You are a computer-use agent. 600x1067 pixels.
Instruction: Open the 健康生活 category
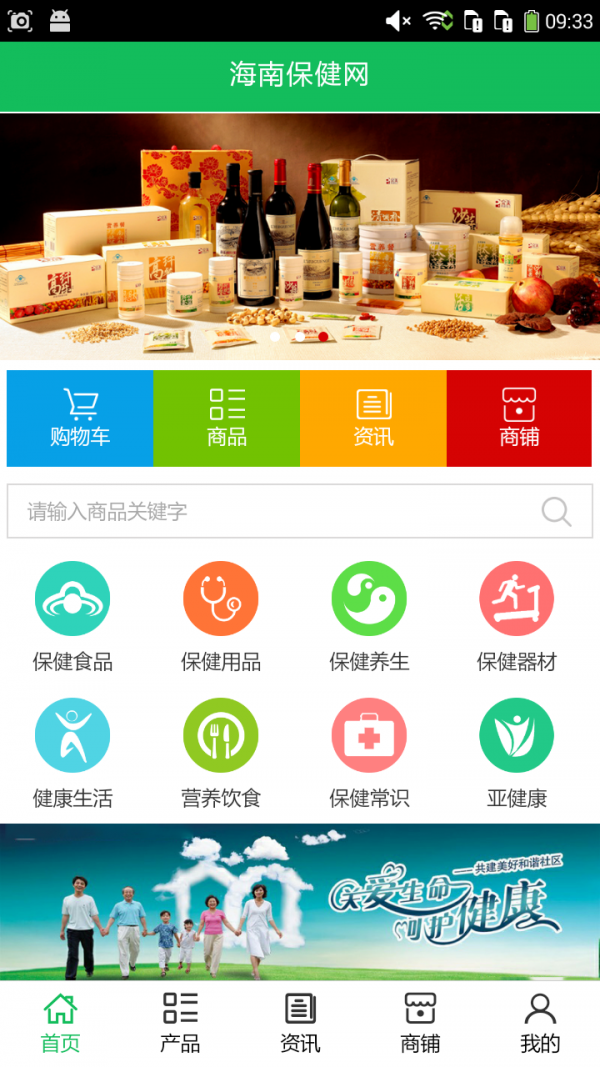[72, 752]
